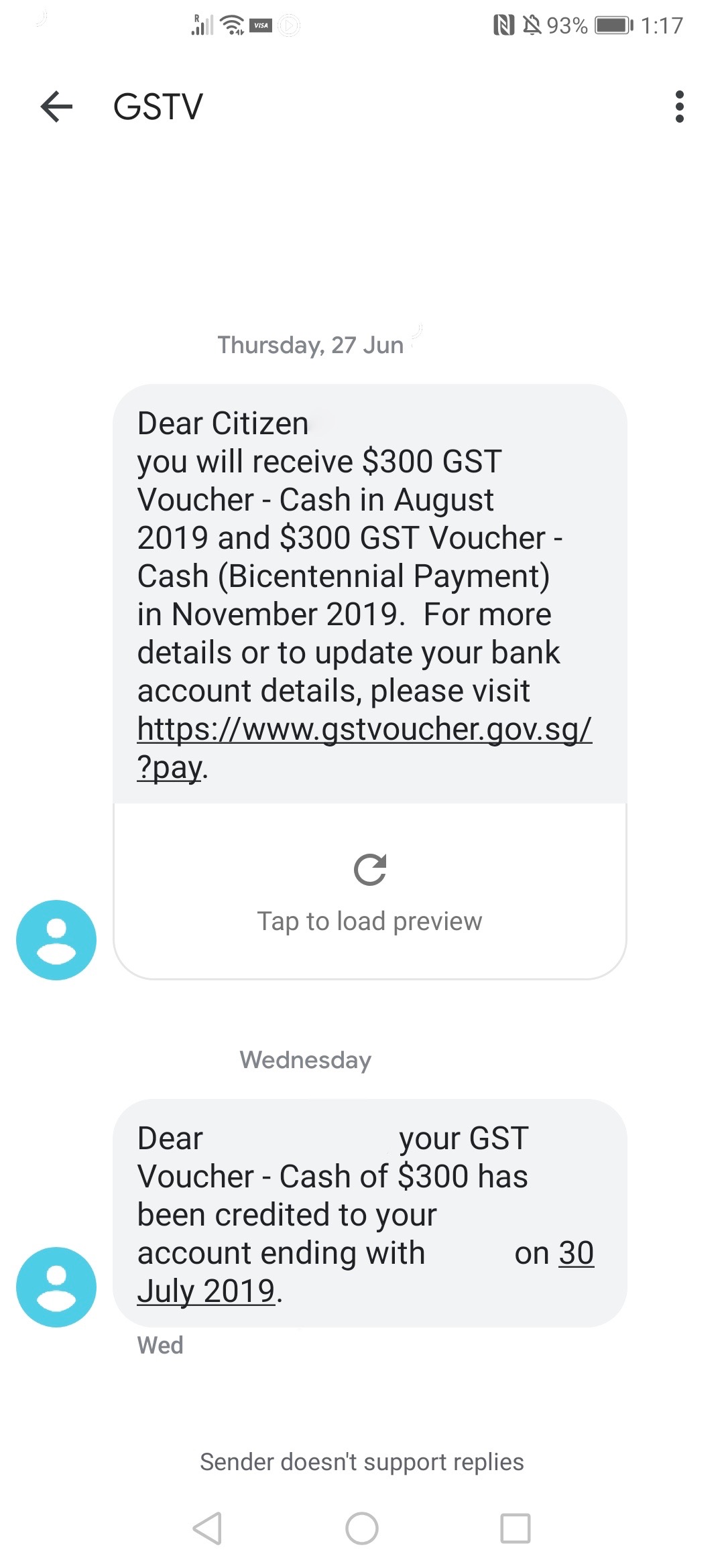Screen dimensions: 724x1568
Task: Open sender avatar next to Wednesday message
Action: pyautogui.click(x=56, y=1287)
